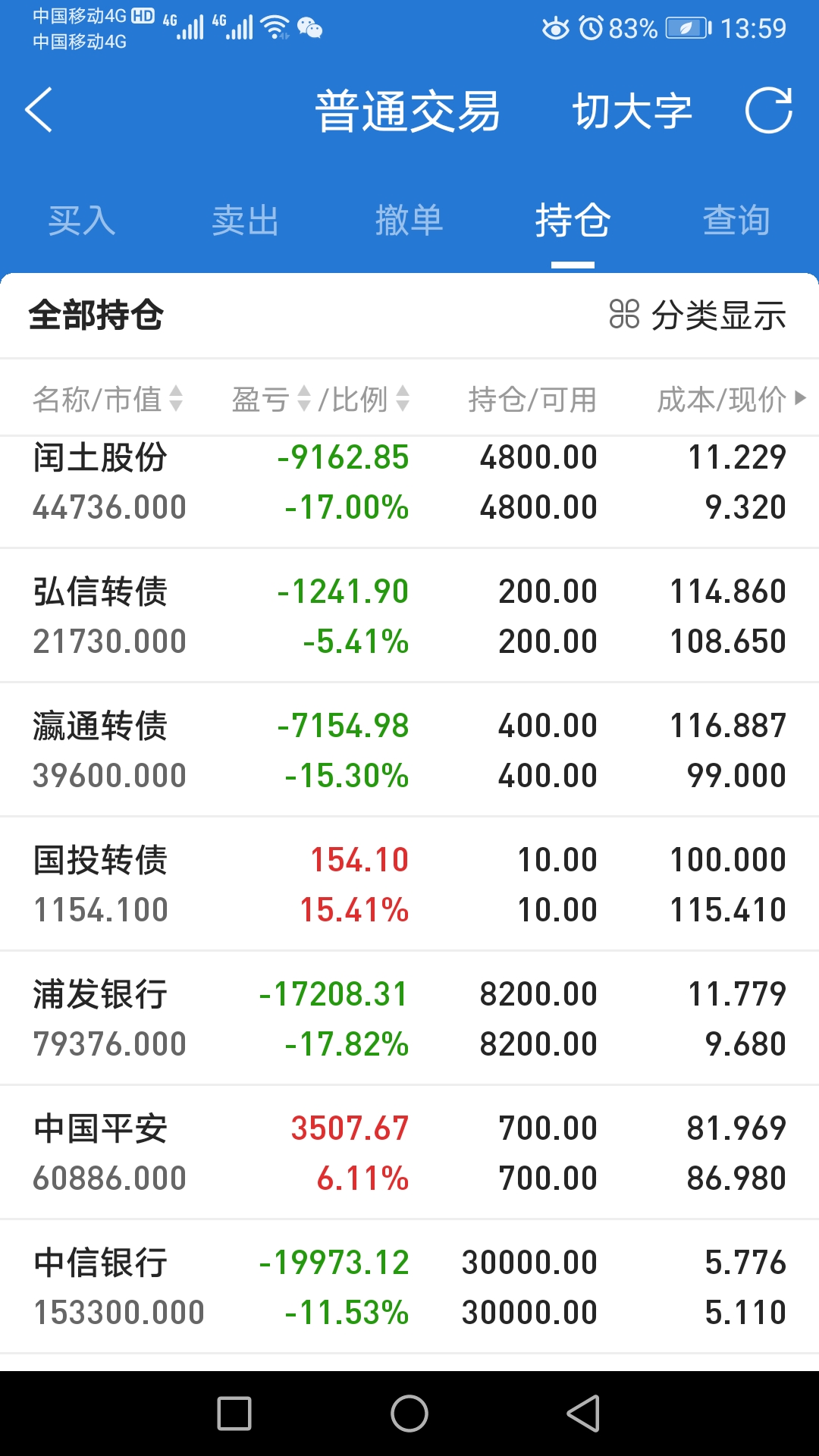Image resolution: width=819 pixels, height=1456 pixels.
Task: Open the 闰土股份 holding row
Action: point(409,482)
